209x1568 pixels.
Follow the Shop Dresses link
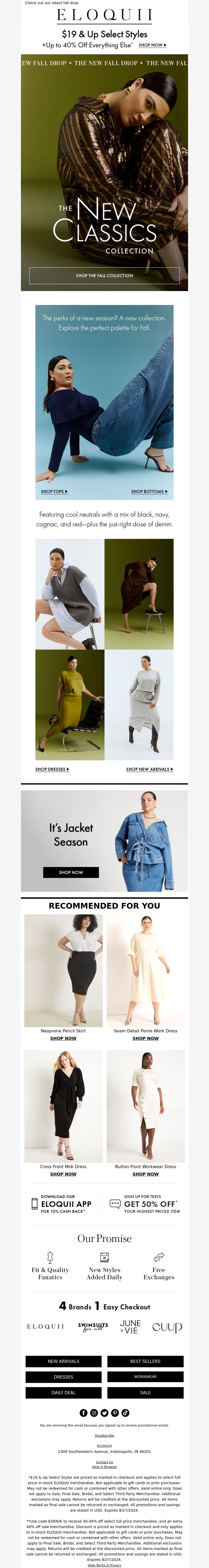click(52, 769)
